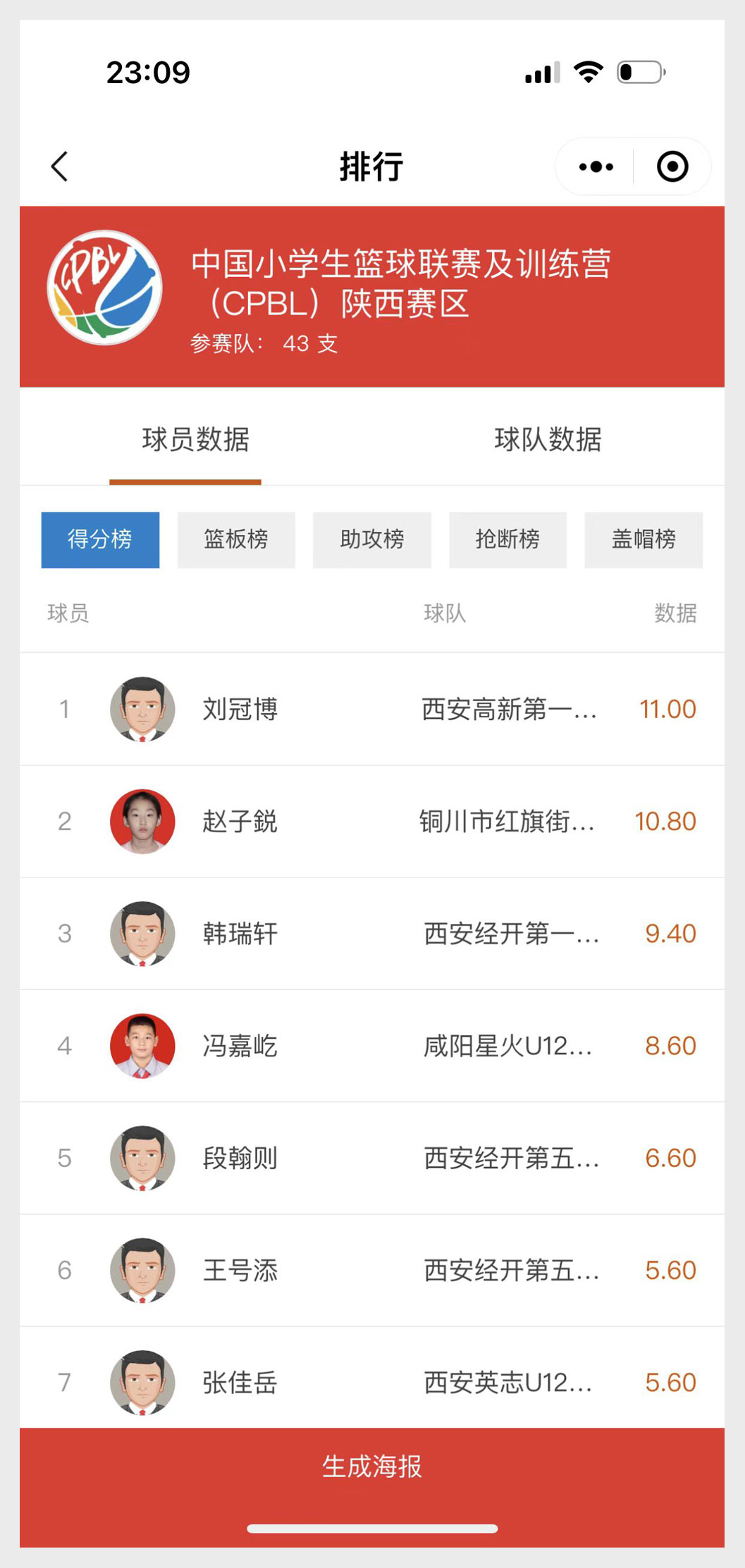The width and height of the screenshot is (745, 1568).
Task: Select the 得分榜 filter
Action: pos(100,540)
